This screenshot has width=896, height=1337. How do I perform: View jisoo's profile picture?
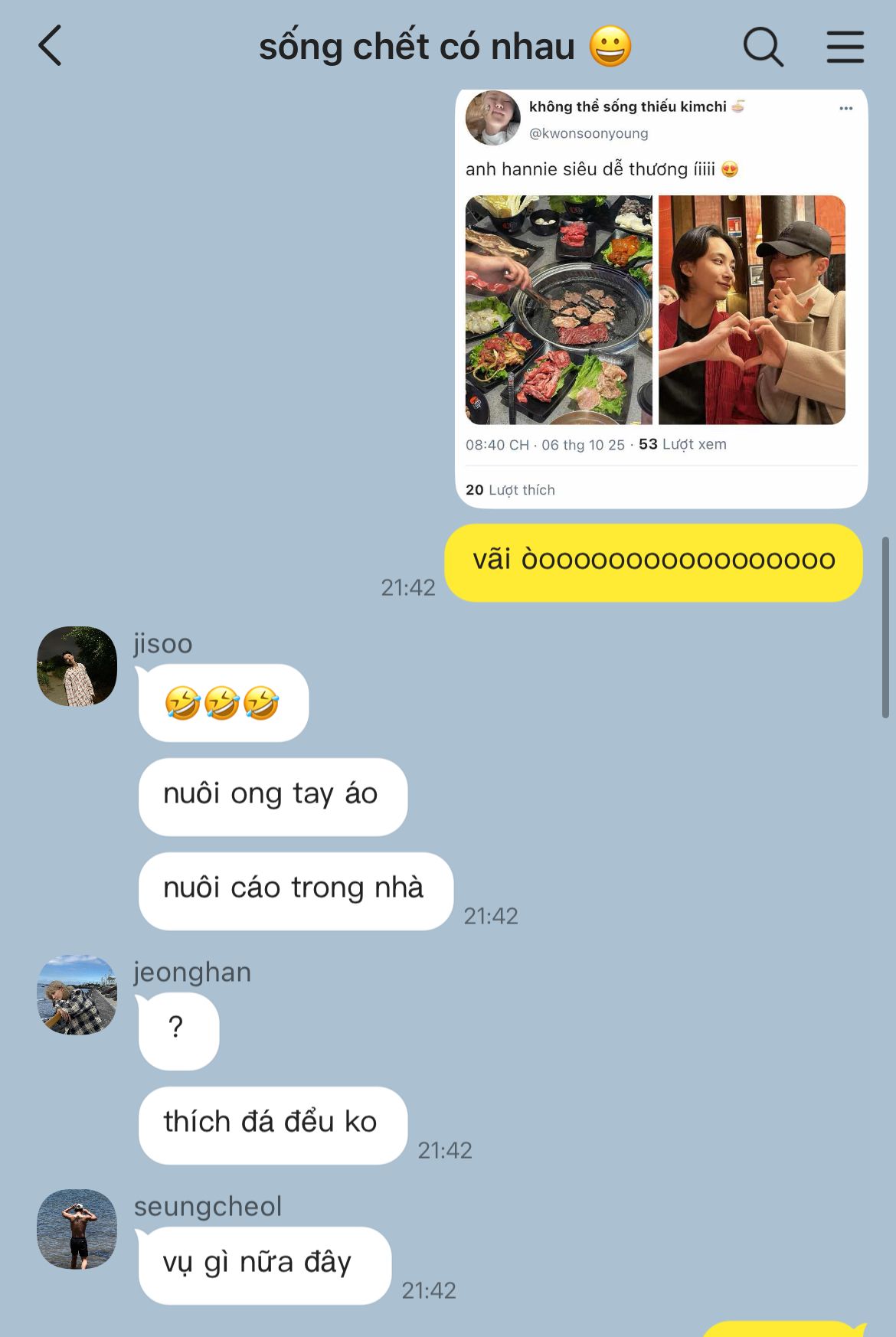77,666
